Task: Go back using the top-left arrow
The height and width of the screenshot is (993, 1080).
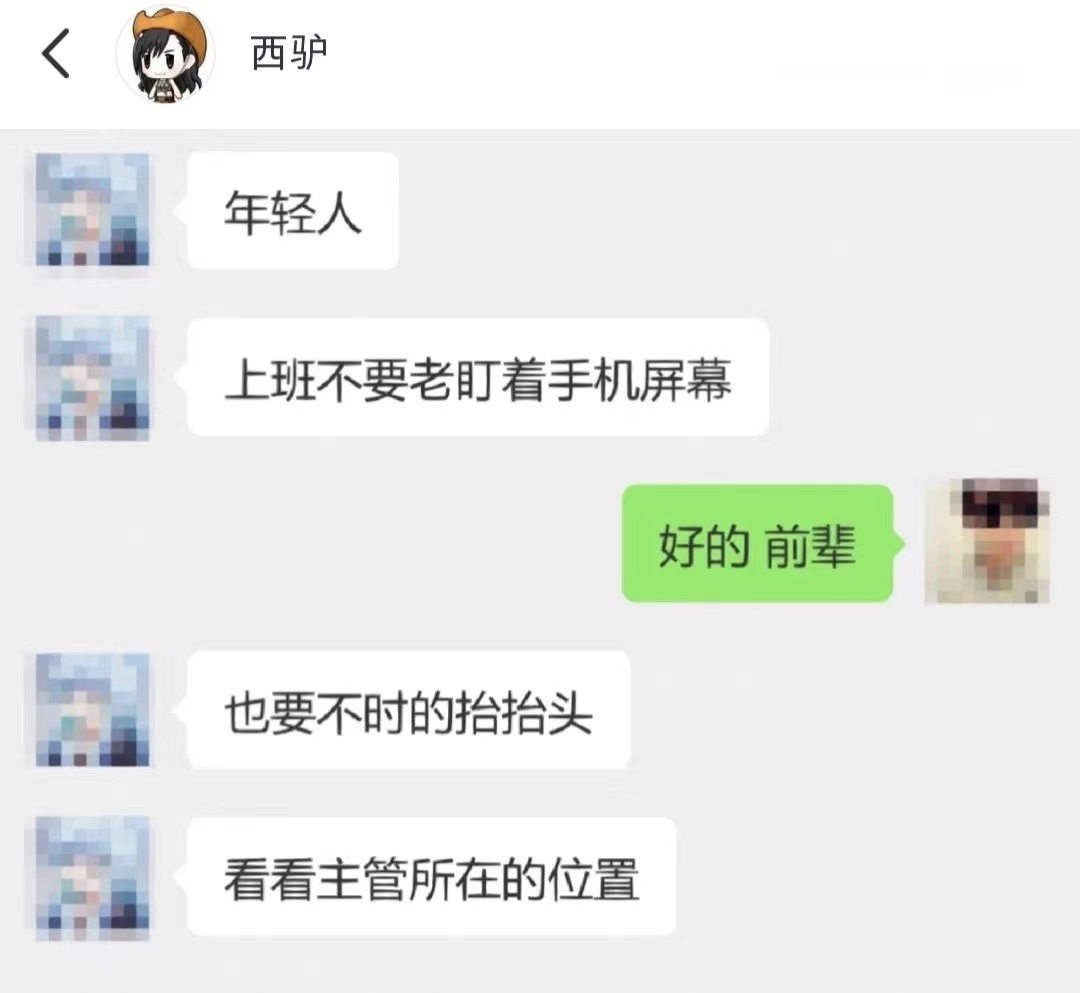Action: 56,54
